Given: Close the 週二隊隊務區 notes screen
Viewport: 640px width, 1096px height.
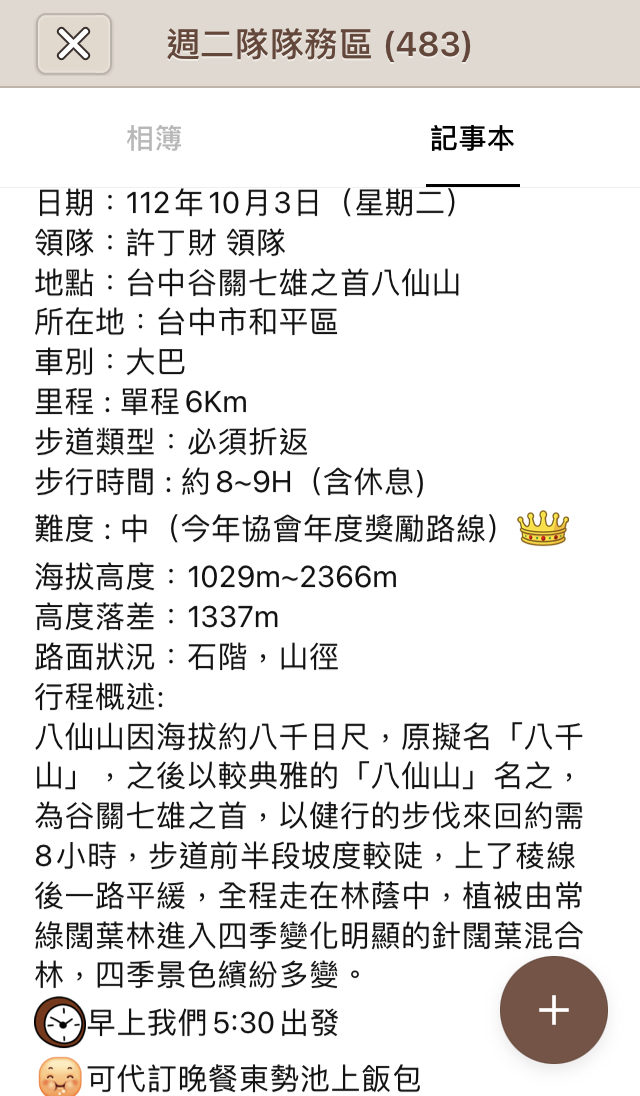Looking at the screenshot, I should coord(74,44).
